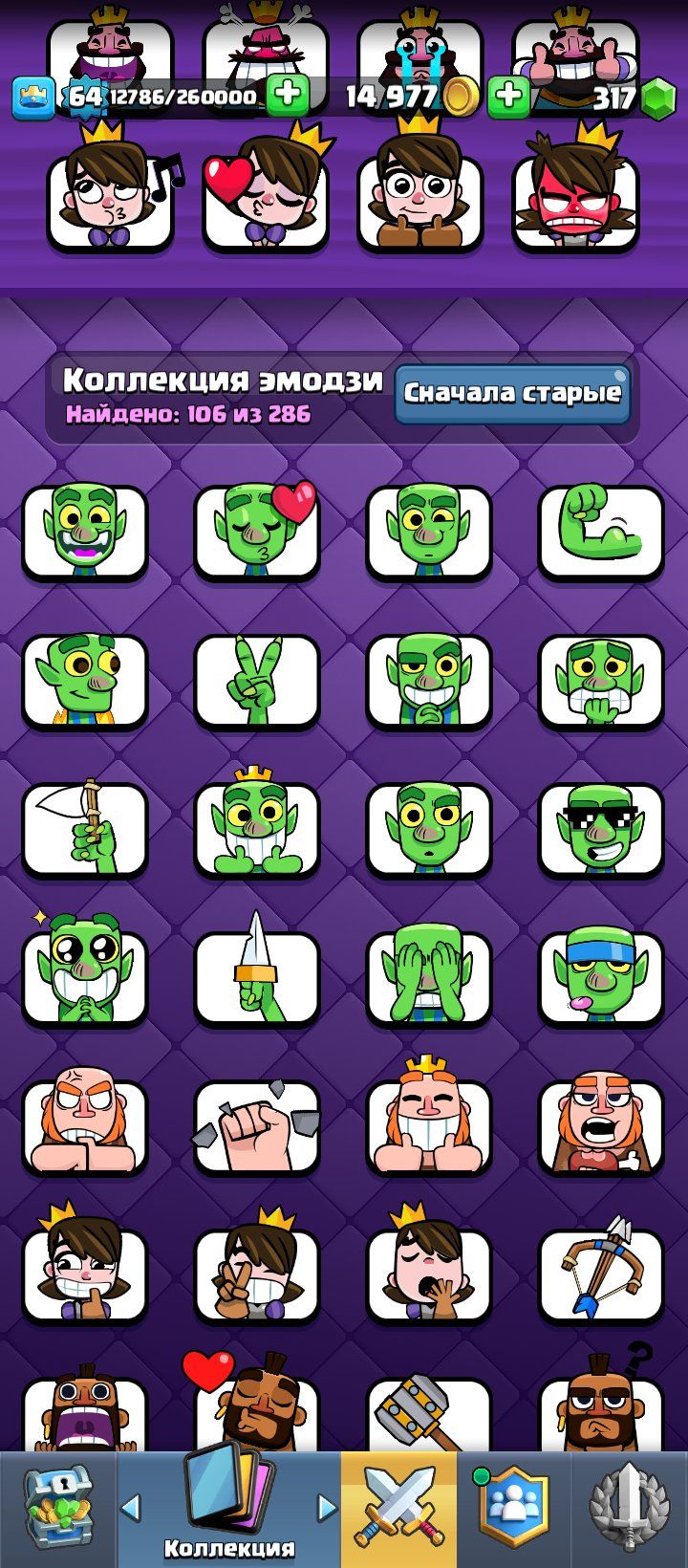Viewport: 688px width, 1568px height.
Task: Select the crossbow emote
Action: [x=601, y=1275]
